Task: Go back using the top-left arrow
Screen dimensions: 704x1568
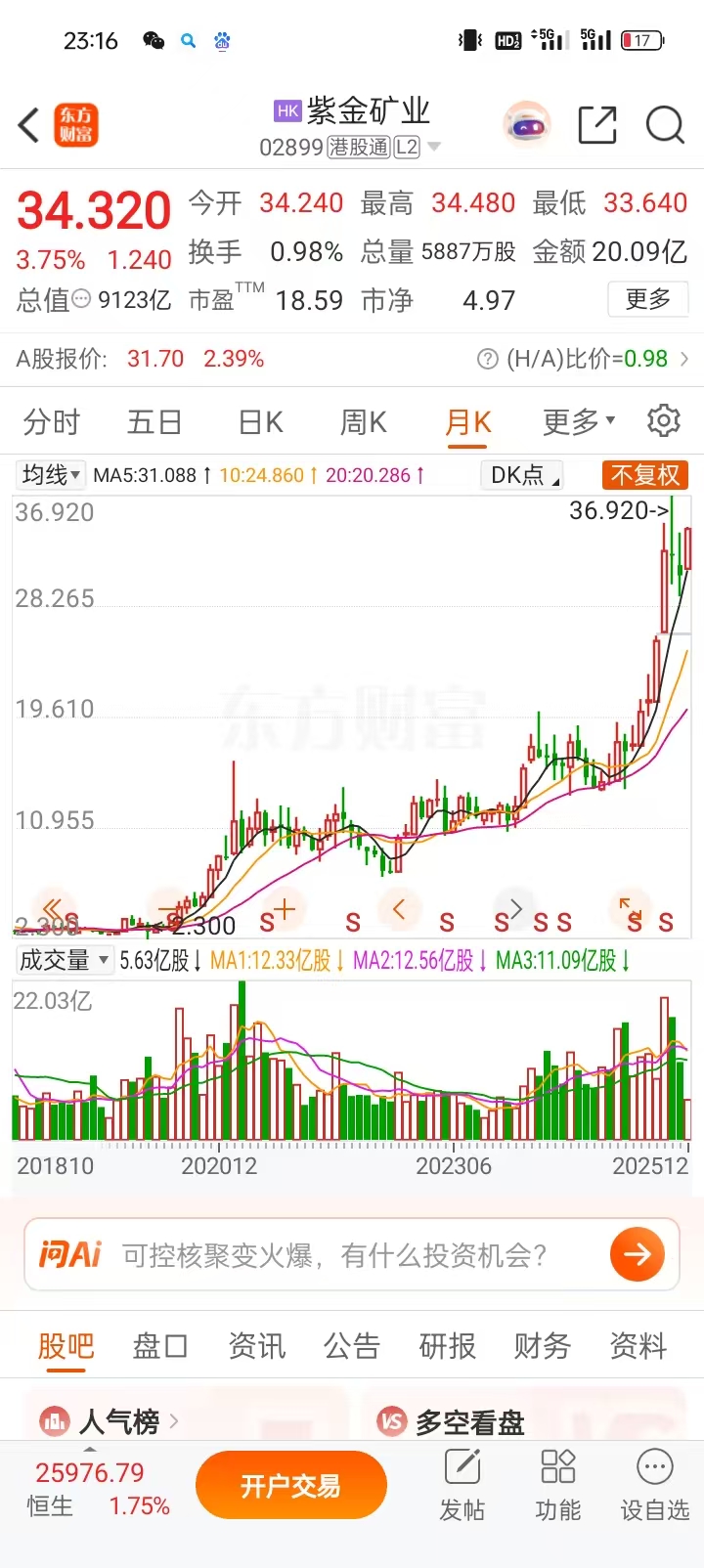Action: pos(29,125)
